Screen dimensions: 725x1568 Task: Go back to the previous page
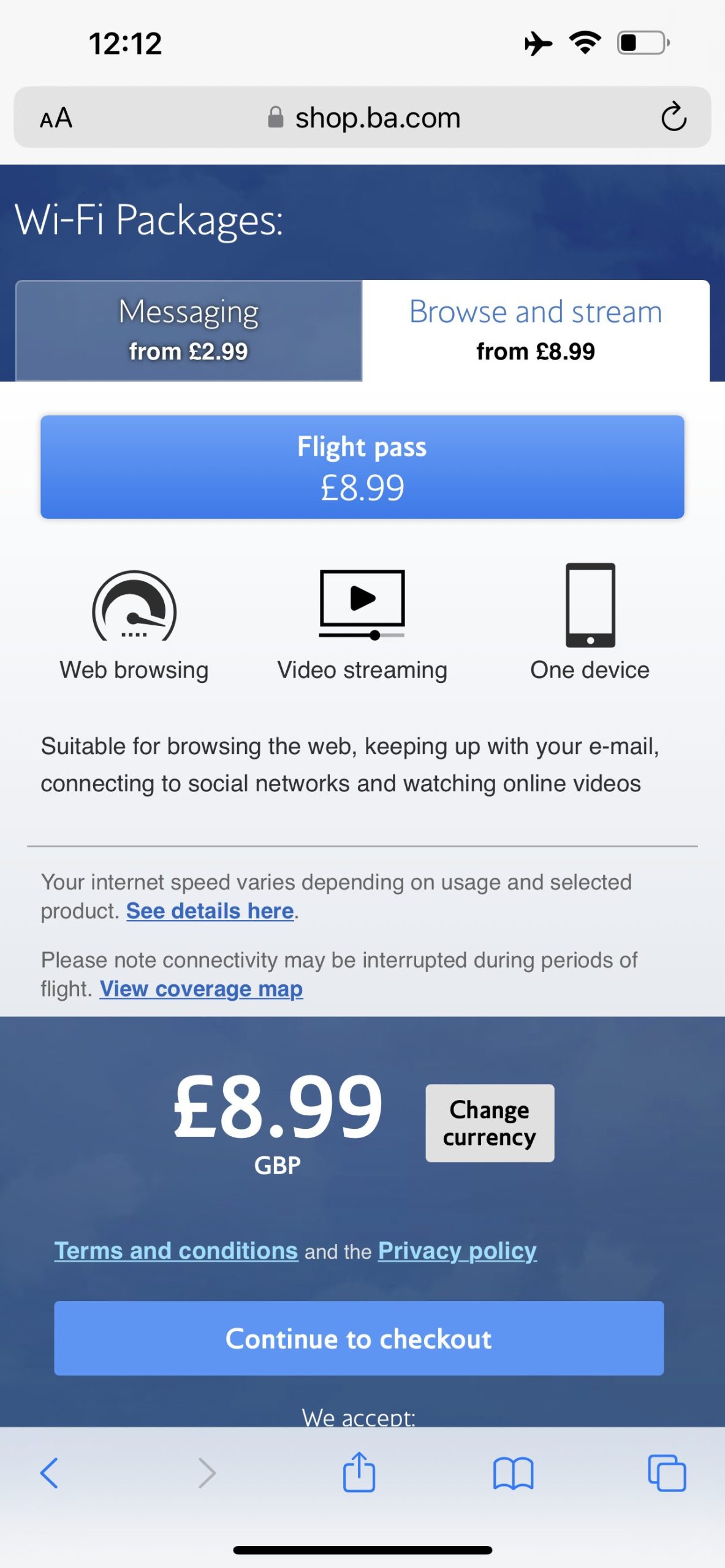[49, 1473]
